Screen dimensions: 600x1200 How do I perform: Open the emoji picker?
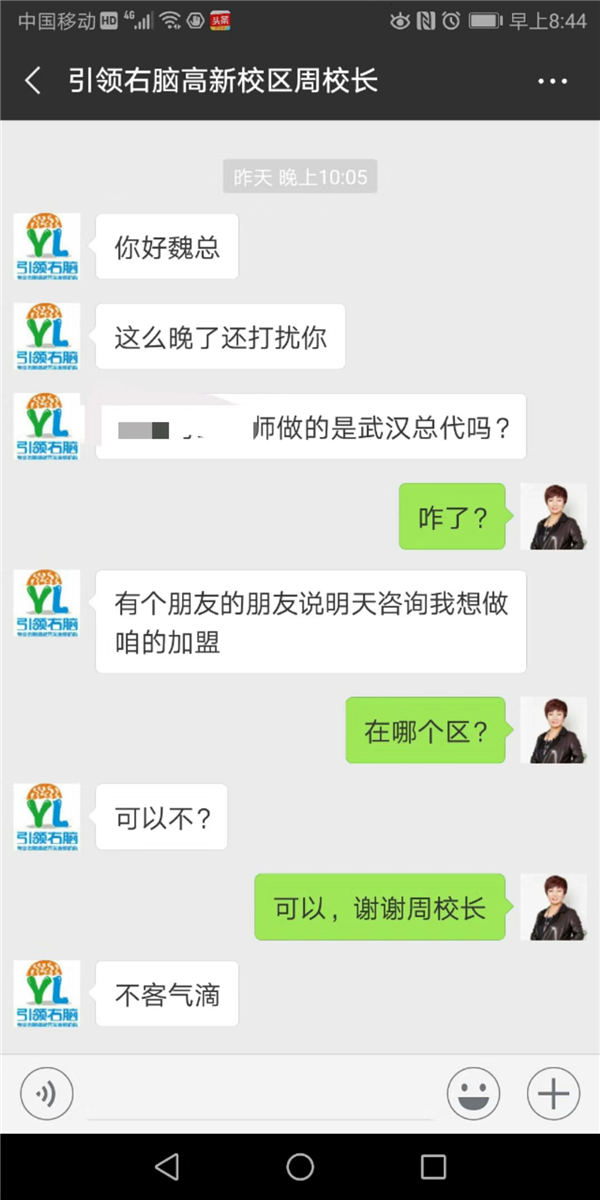pos(473,1094)
